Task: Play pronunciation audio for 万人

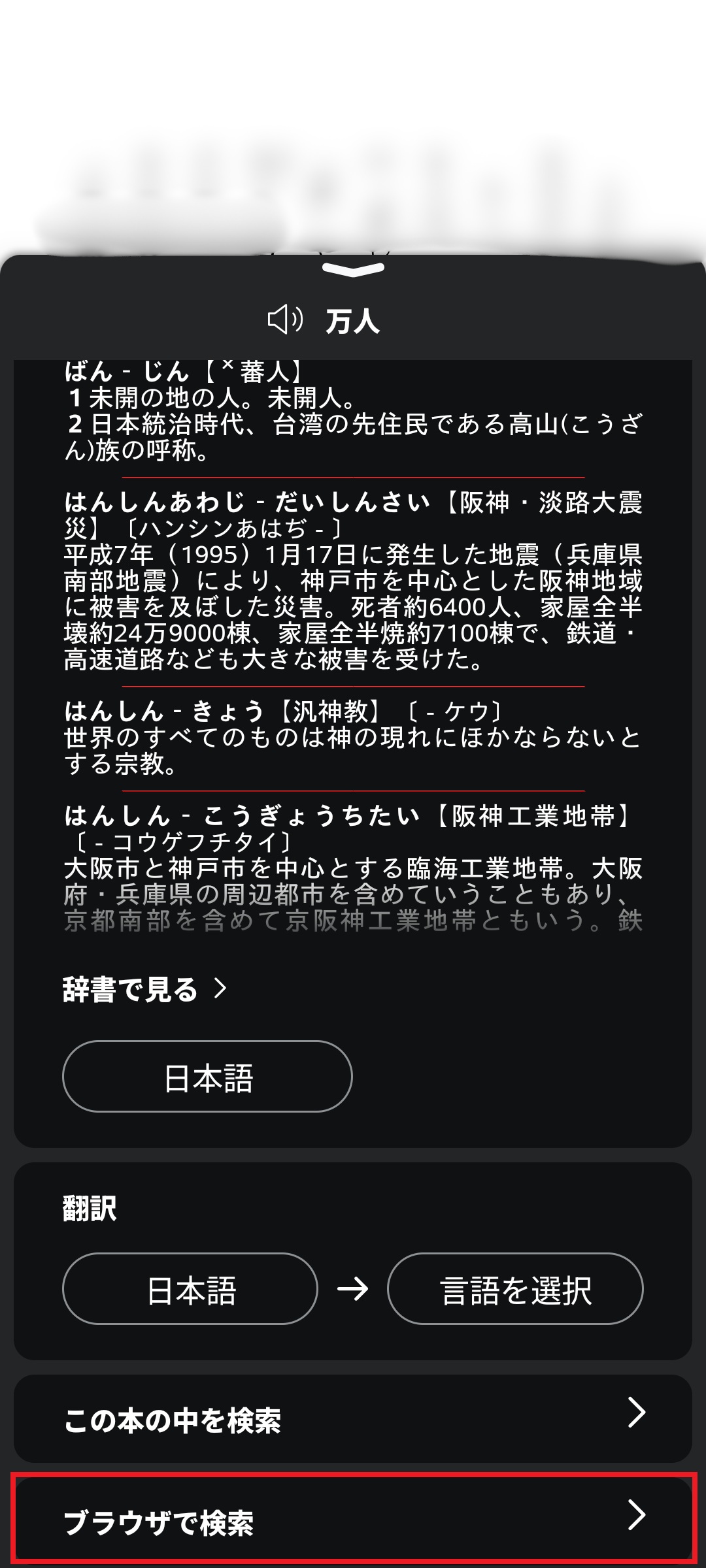Action: [x=286, y=319]
